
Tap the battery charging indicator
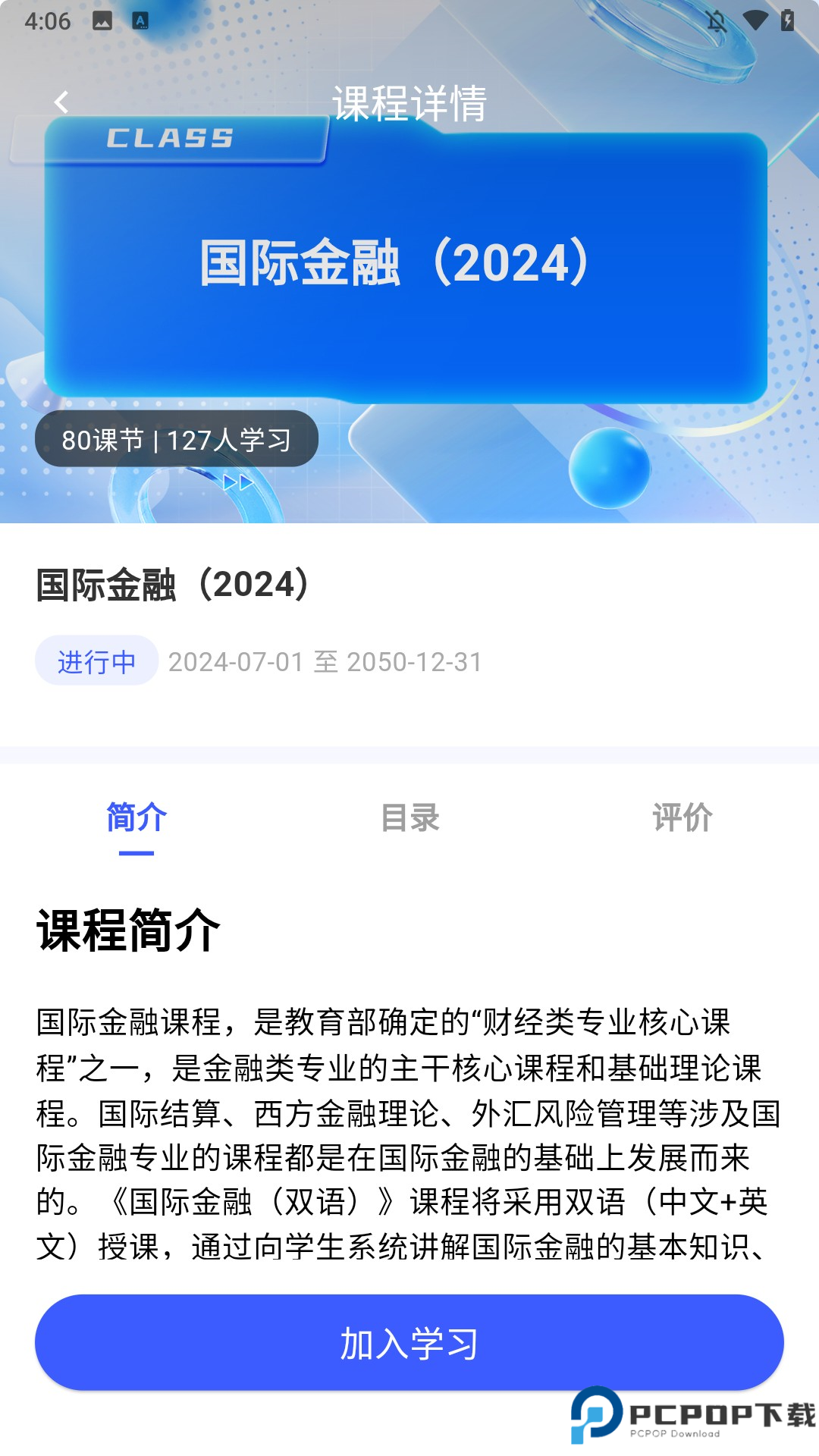(x=787, y=20)
